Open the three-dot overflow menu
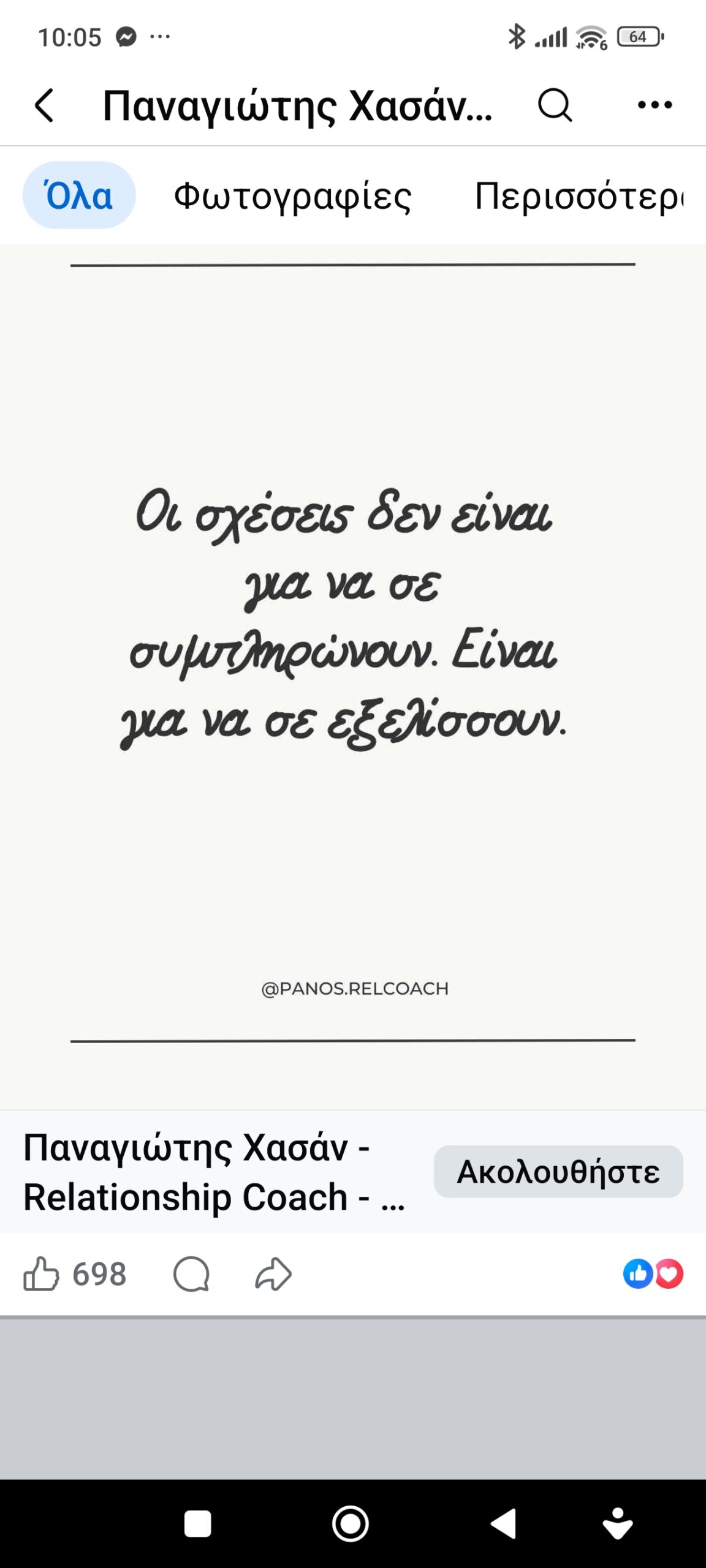 click(x=655, y=105)
